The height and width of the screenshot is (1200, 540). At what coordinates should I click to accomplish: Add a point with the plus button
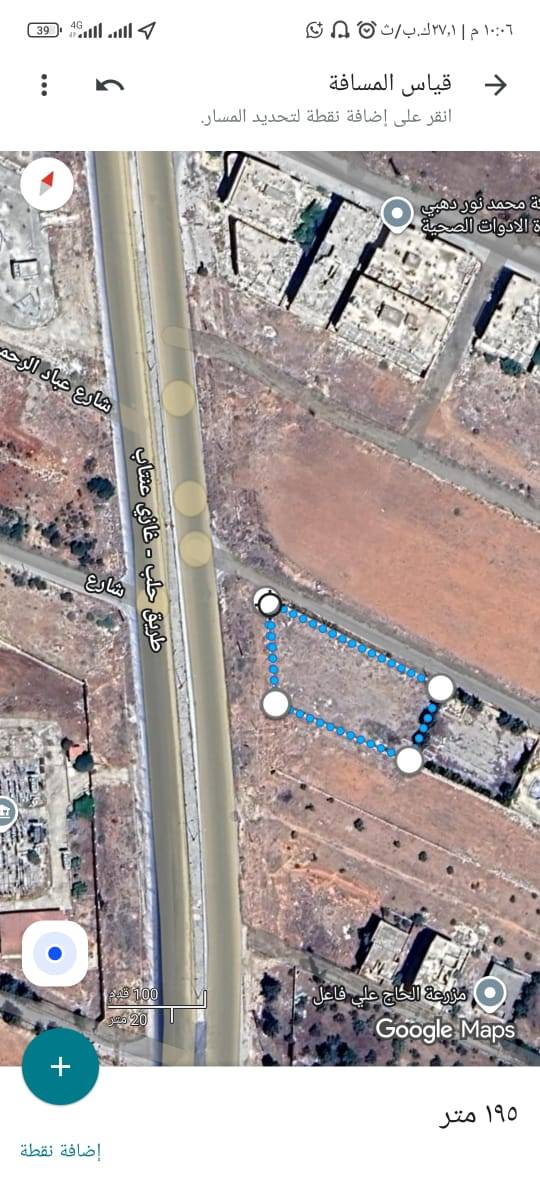[60, 1066]
